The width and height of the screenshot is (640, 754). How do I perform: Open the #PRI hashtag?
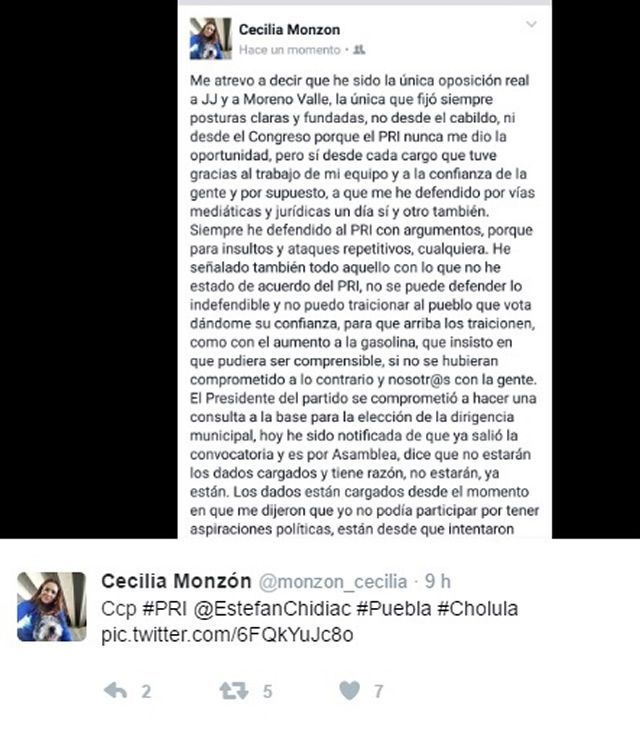coord(158,609)
